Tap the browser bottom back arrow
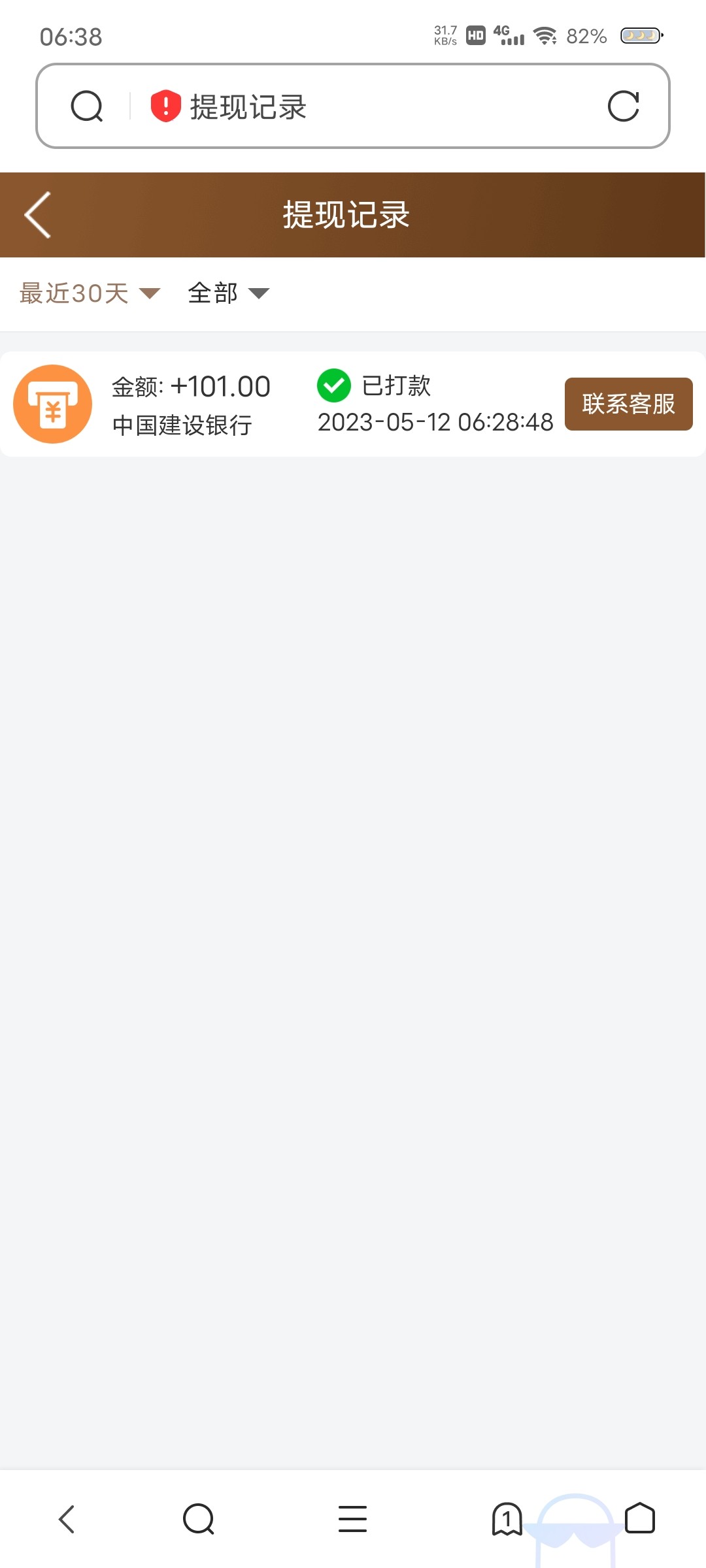706x1568 pixels. 67,1519
